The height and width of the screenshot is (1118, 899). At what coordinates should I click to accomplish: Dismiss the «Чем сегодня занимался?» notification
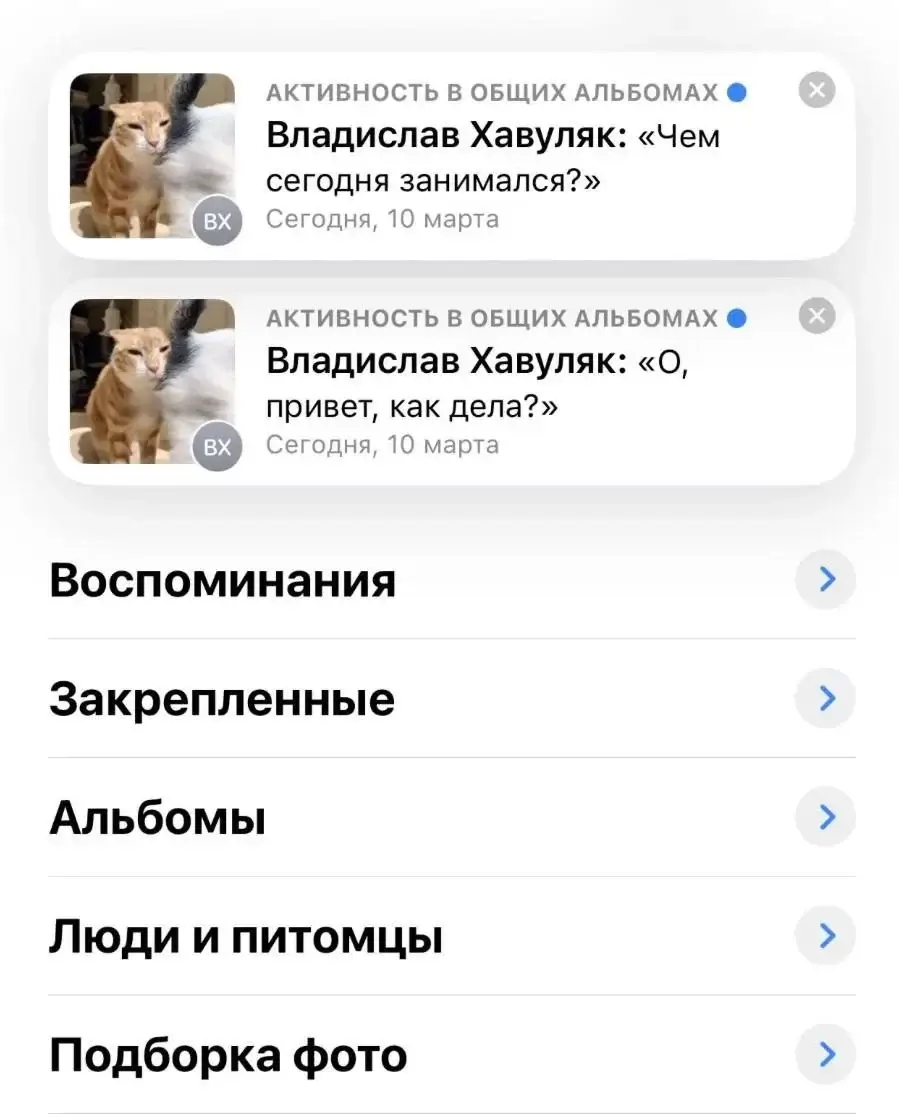[x=817, y=91]
